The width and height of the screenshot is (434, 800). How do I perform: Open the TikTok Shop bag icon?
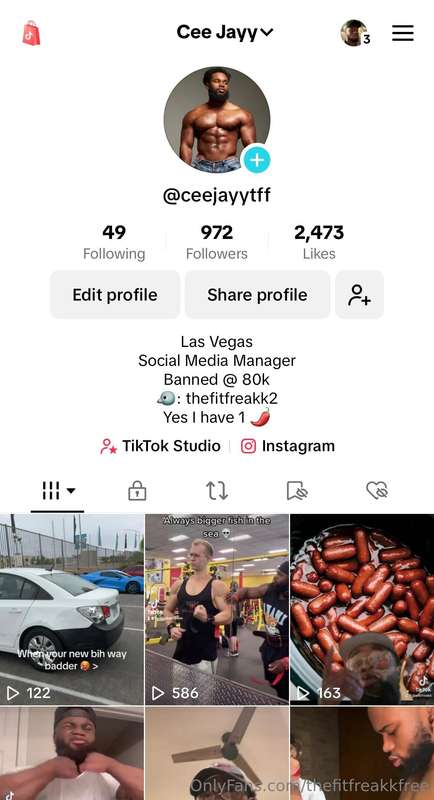click(31, 33)
